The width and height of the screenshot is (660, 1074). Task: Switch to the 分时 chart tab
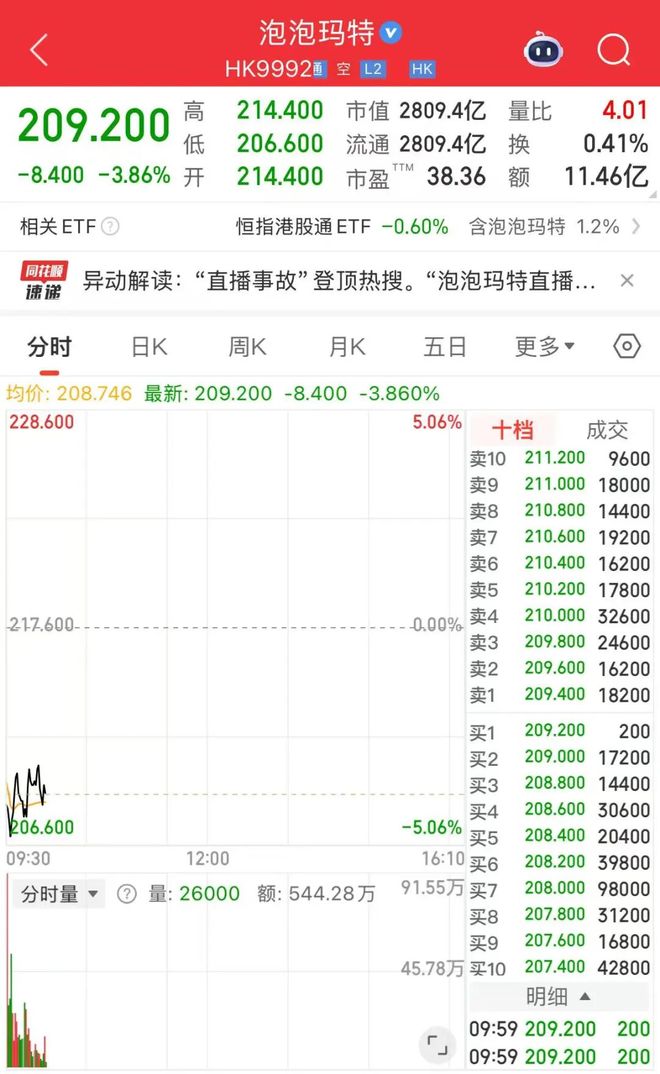click(49, 347)
